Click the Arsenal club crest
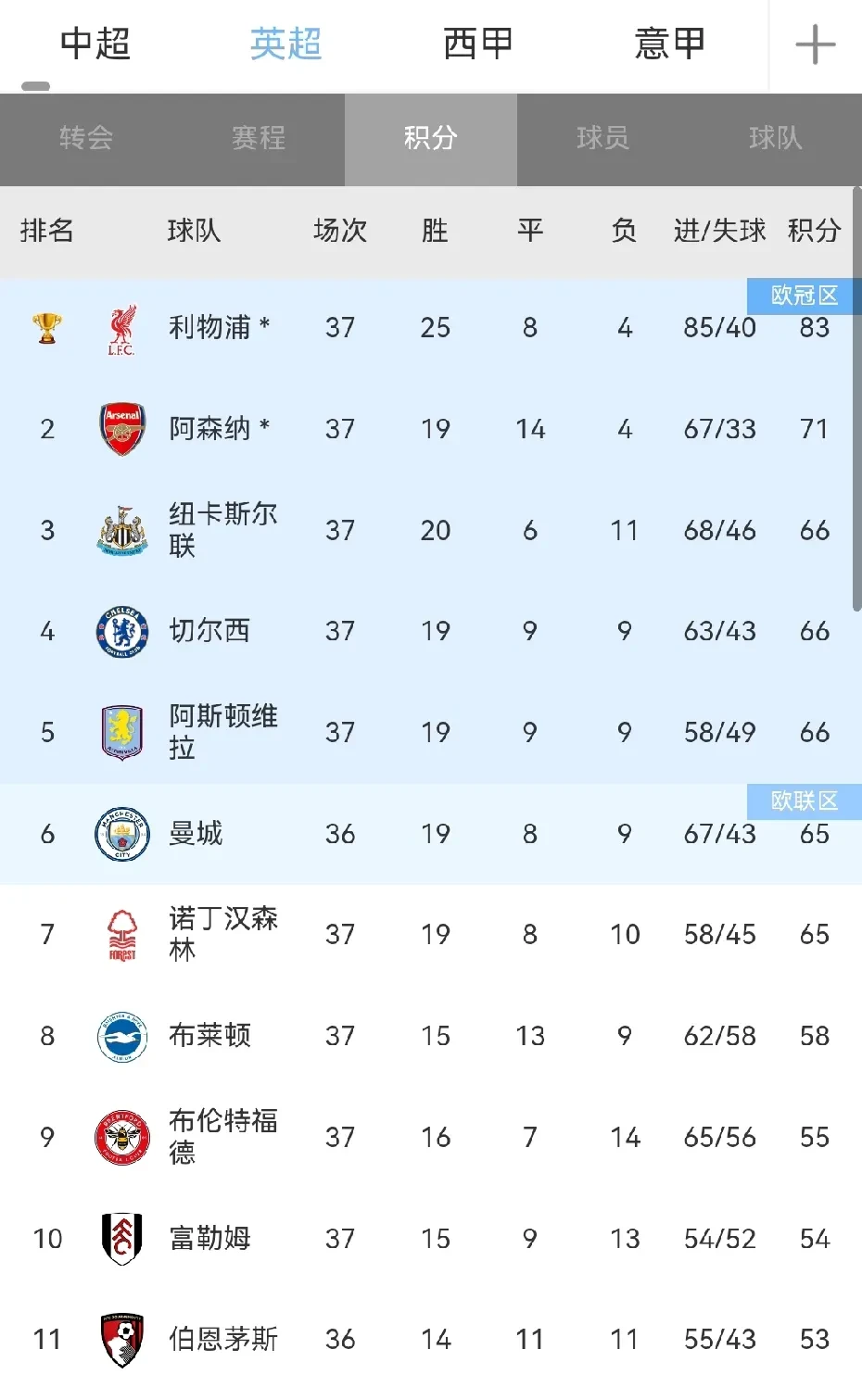This screenshot has width=862, height=1400. [121, 429]
